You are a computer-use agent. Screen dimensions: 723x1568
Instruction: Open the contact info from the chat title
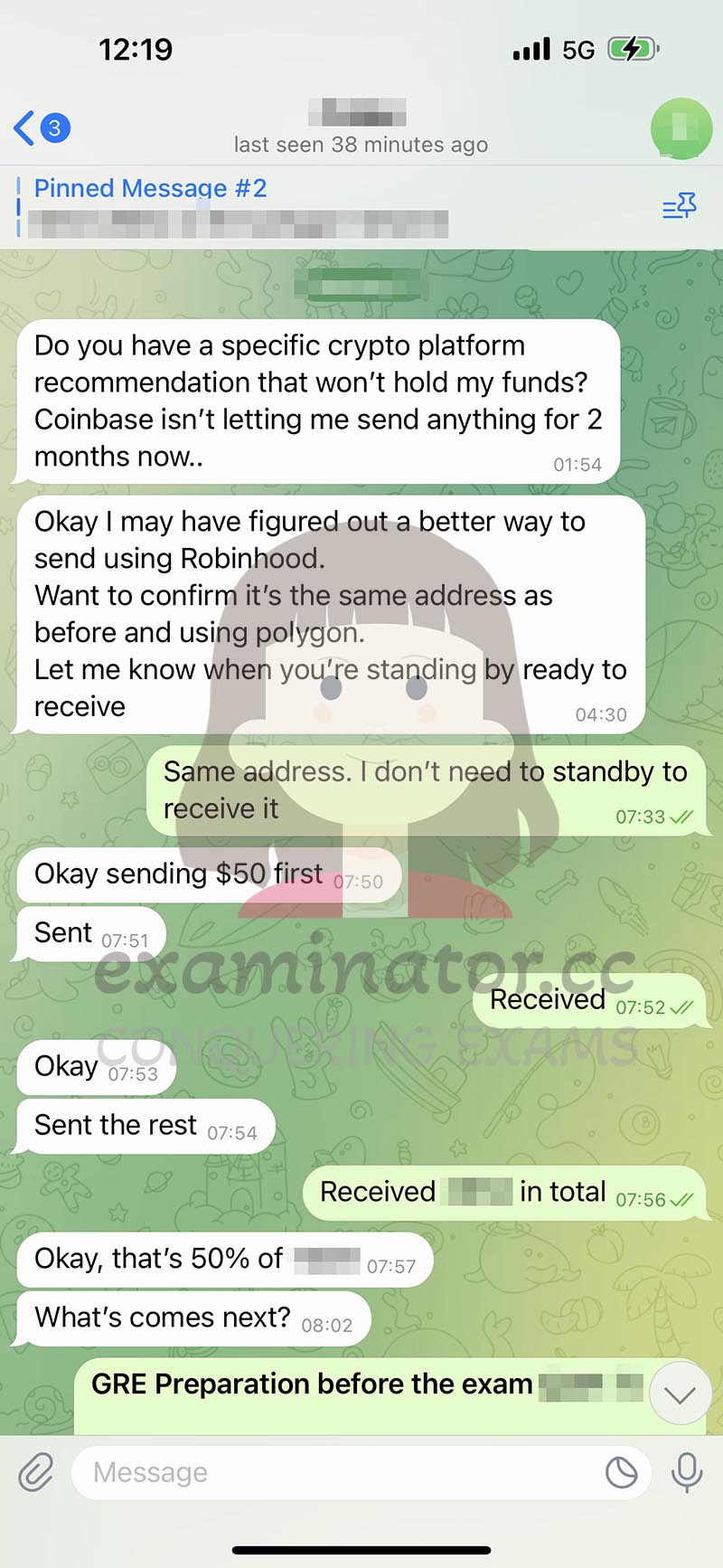[361, 128]
